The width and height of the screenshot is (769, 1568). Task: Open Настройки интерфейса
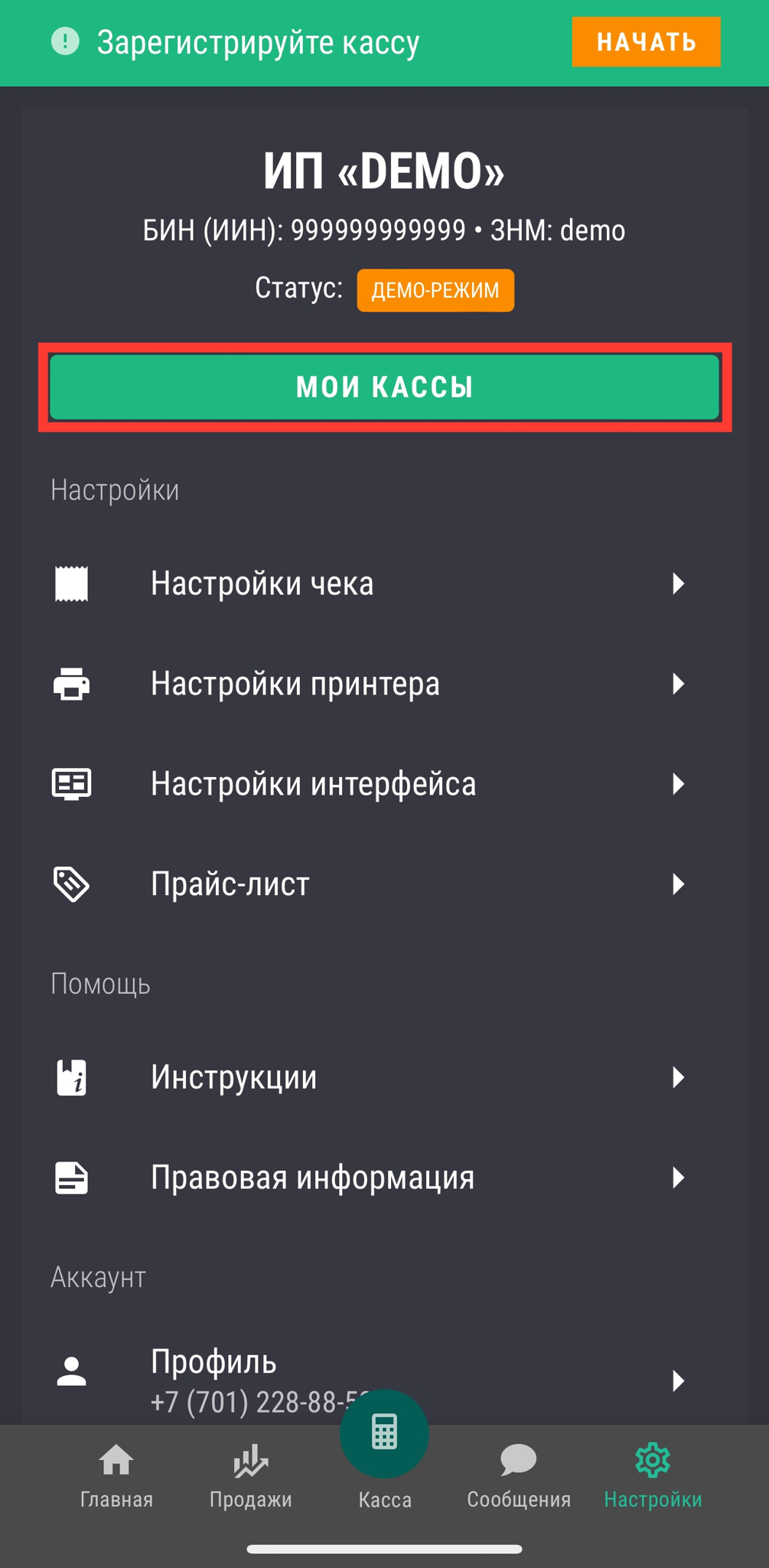[x=384, y=784]
